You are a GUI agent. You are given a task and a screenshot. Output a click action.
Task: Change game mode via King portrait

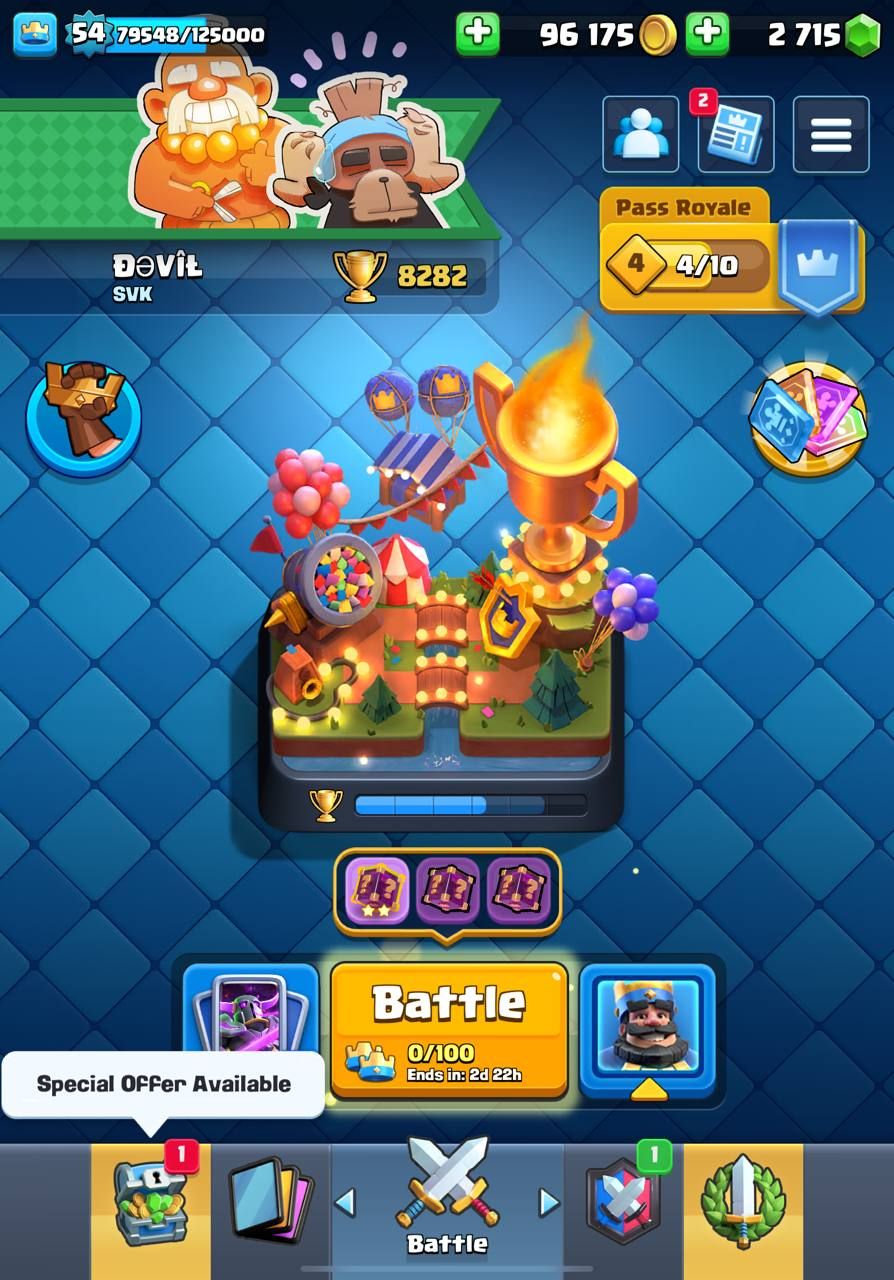[647, 1025]
